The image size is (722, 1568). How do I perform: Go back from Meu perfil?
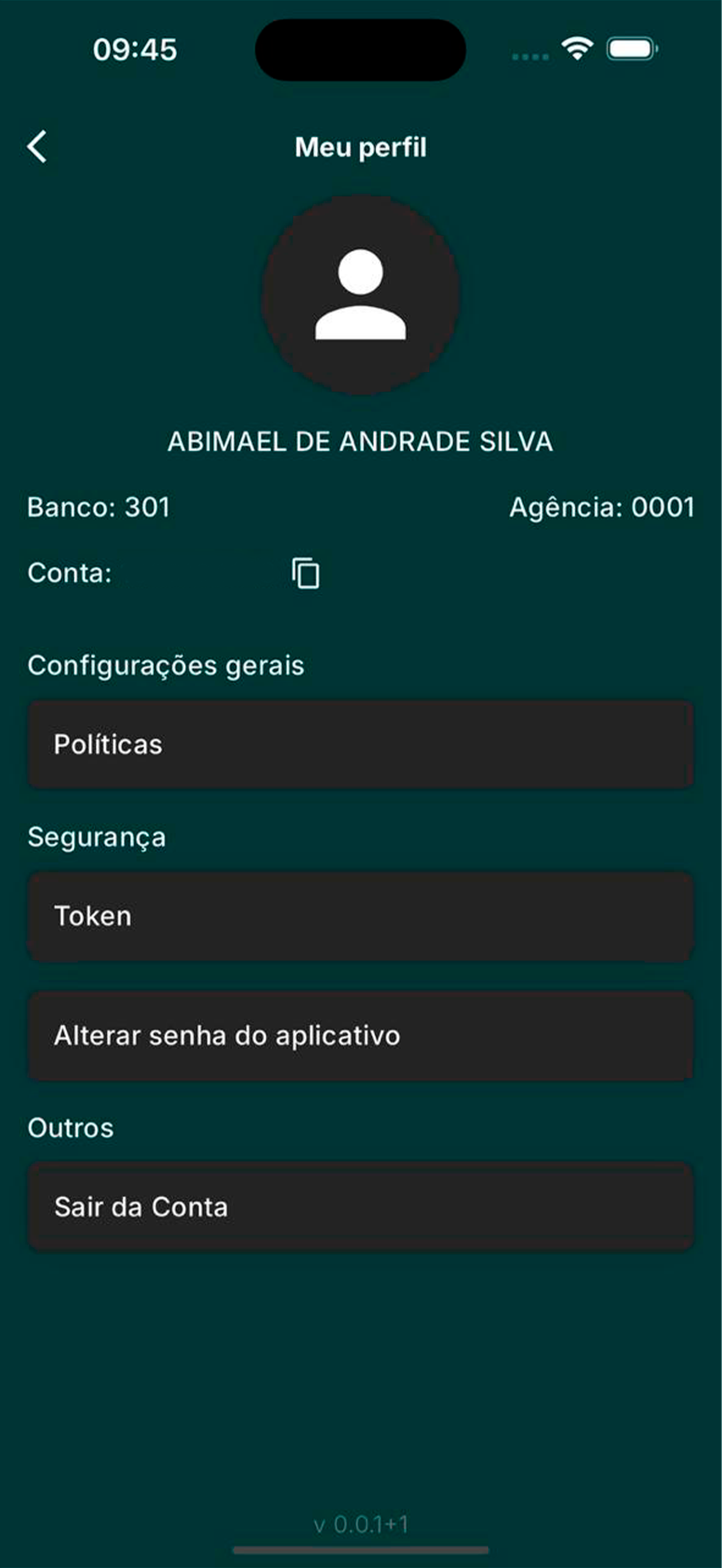point(37,147)
